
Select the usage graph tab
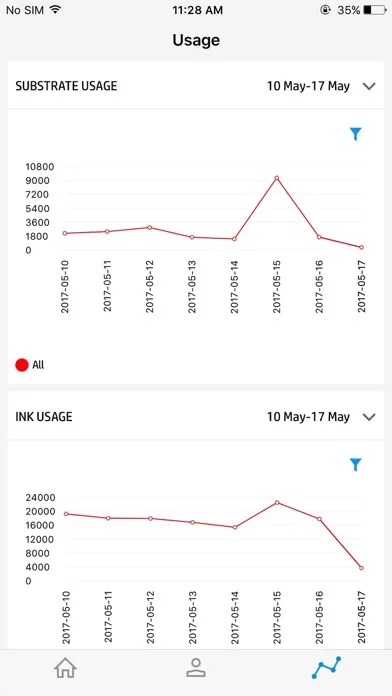point(326,668)
